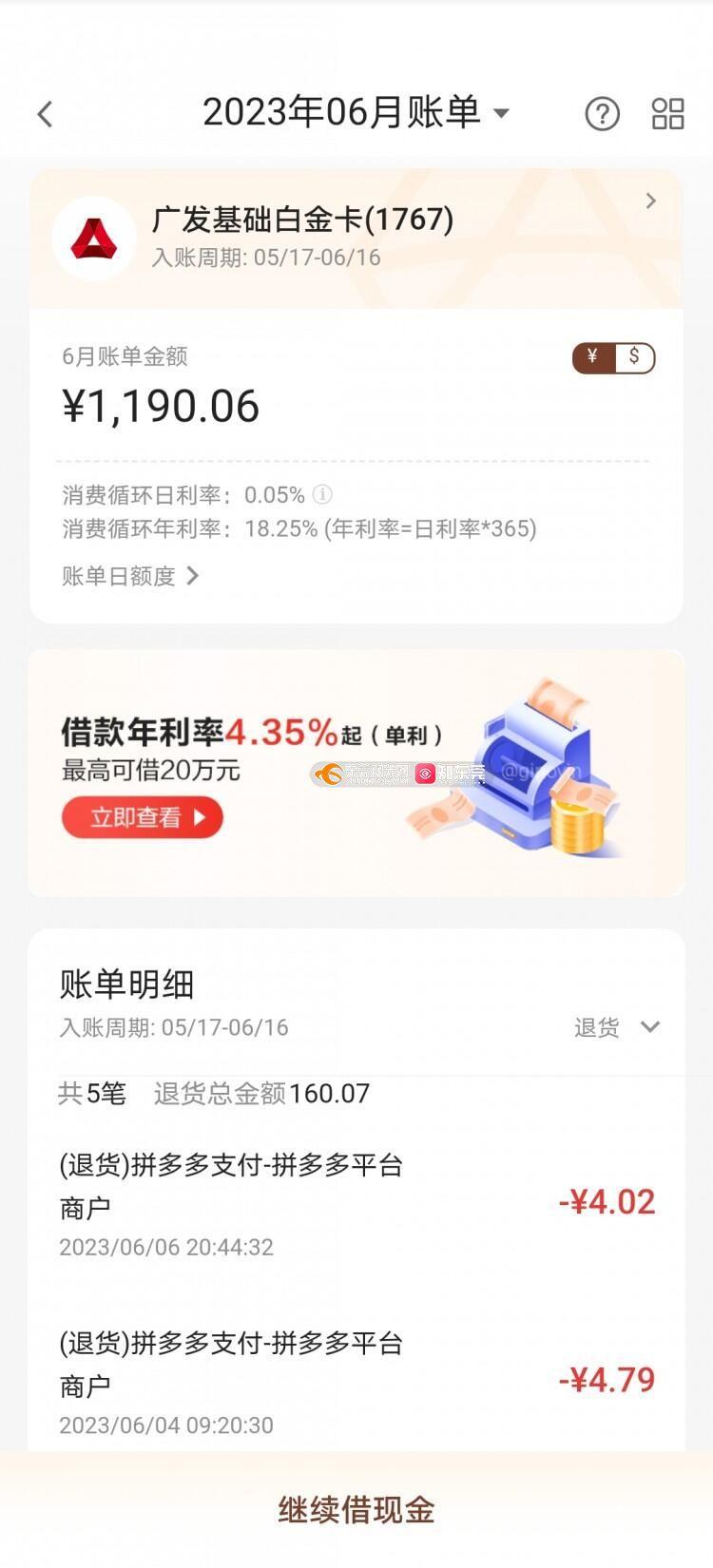Open the ¥4.02 拼多多 refund entry

pos(356,1203)
